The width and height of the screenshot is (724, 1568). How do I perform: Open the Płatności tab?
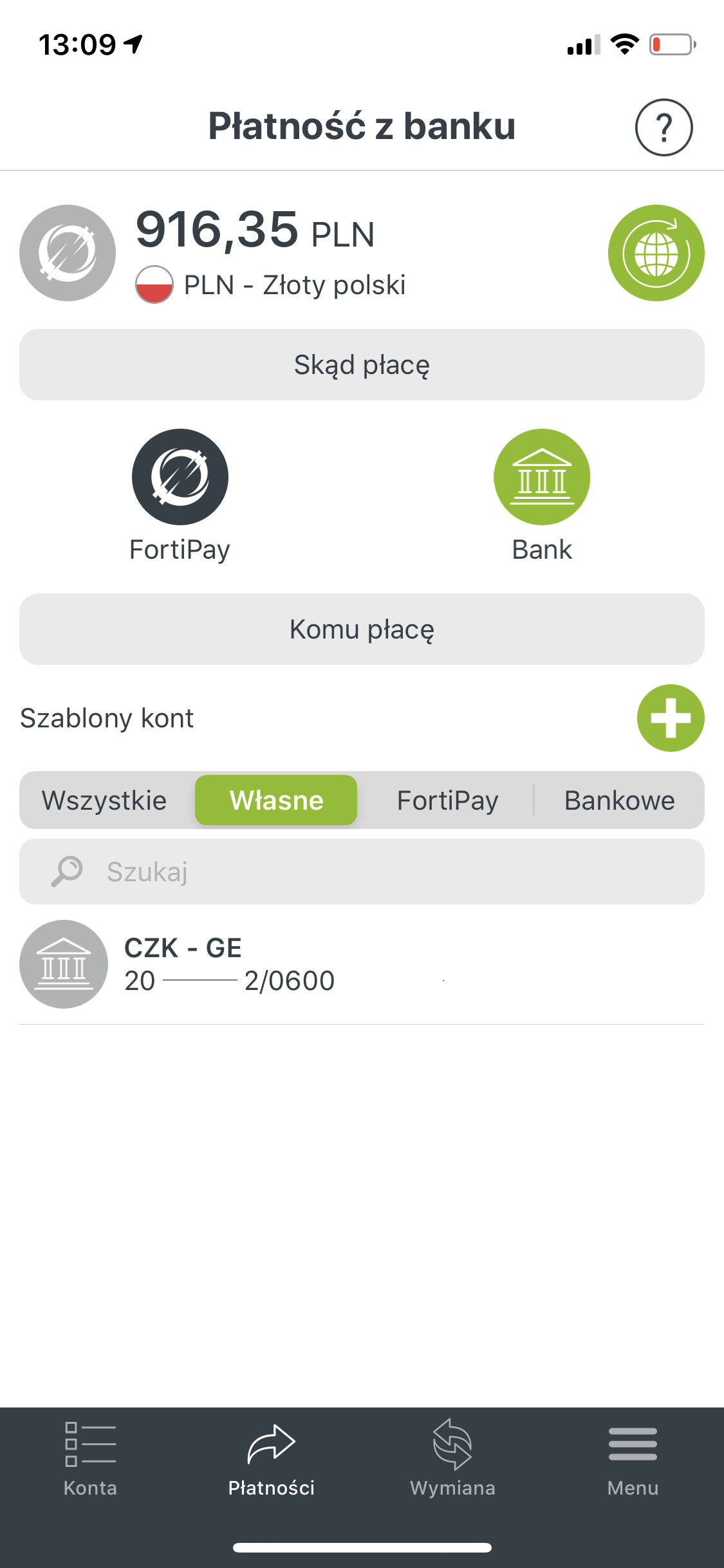(x=272, y=1459)
